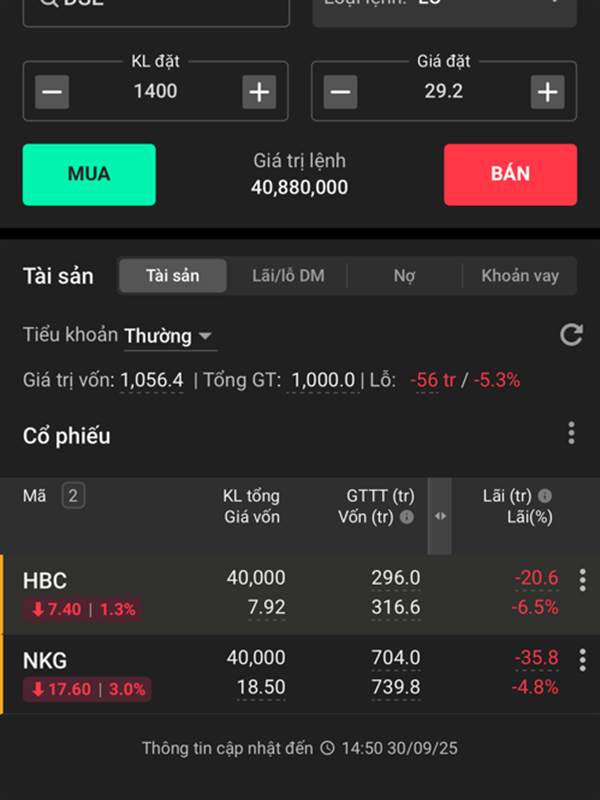Increase the Giá đặt order price

point(547,92)
